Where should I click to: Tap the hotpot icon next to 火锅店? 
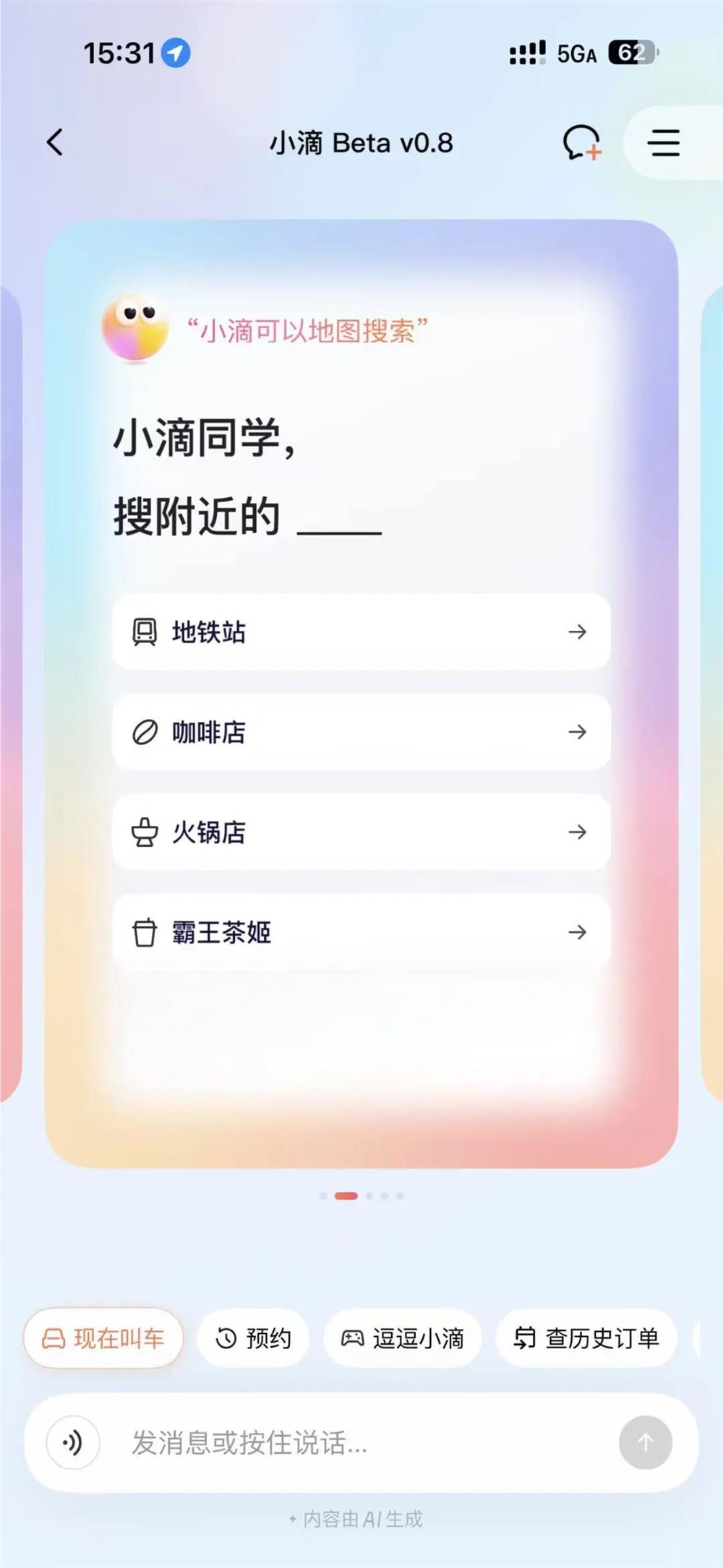click(x=144, y=832)
